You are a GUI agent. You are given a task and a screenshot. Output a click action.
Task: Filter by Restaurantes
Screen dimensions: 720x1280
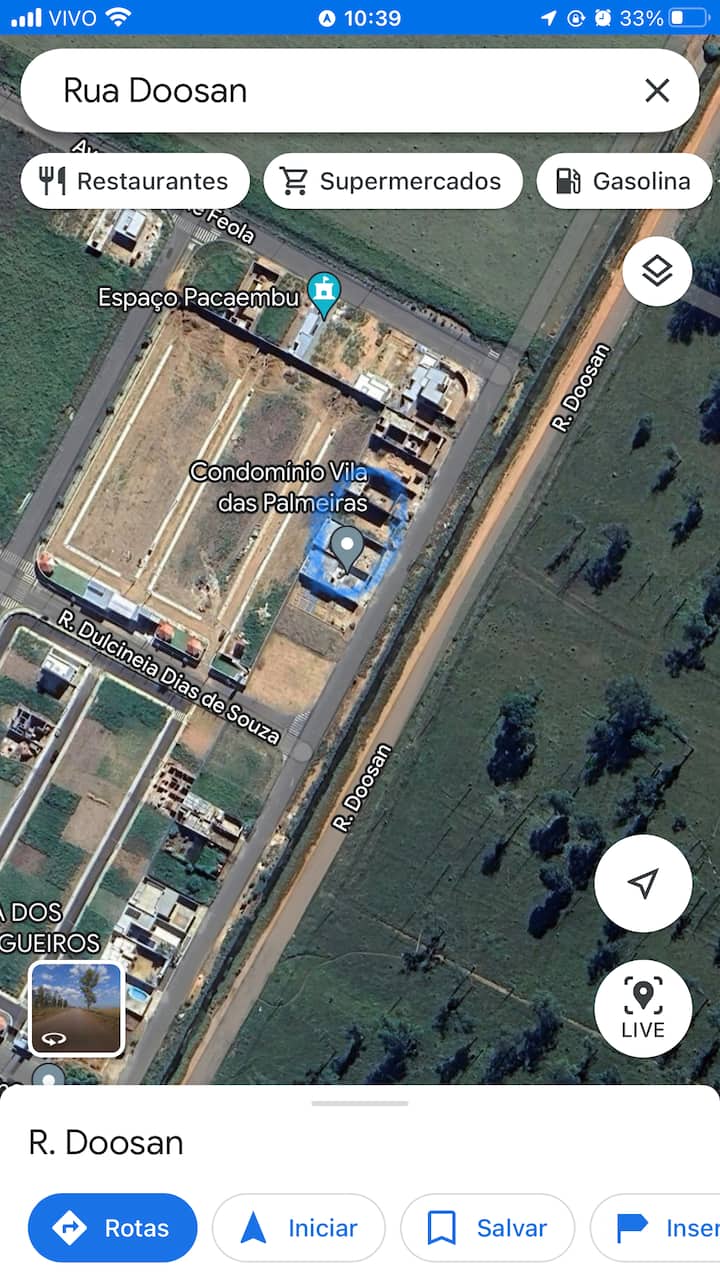click(x=135, y=181)
